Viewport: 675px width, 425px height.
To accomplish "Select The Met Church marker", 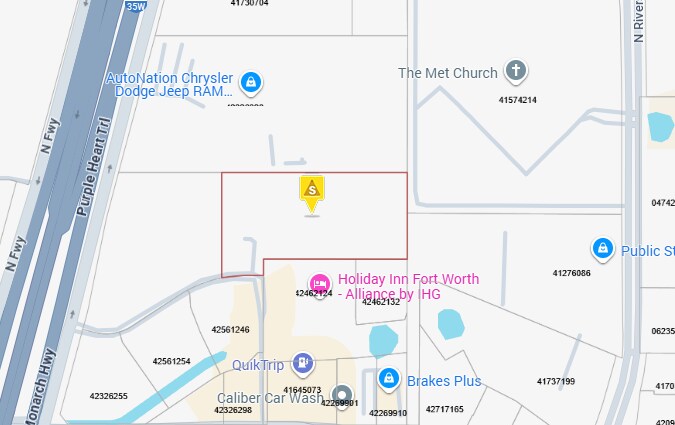I will point(516,71).
